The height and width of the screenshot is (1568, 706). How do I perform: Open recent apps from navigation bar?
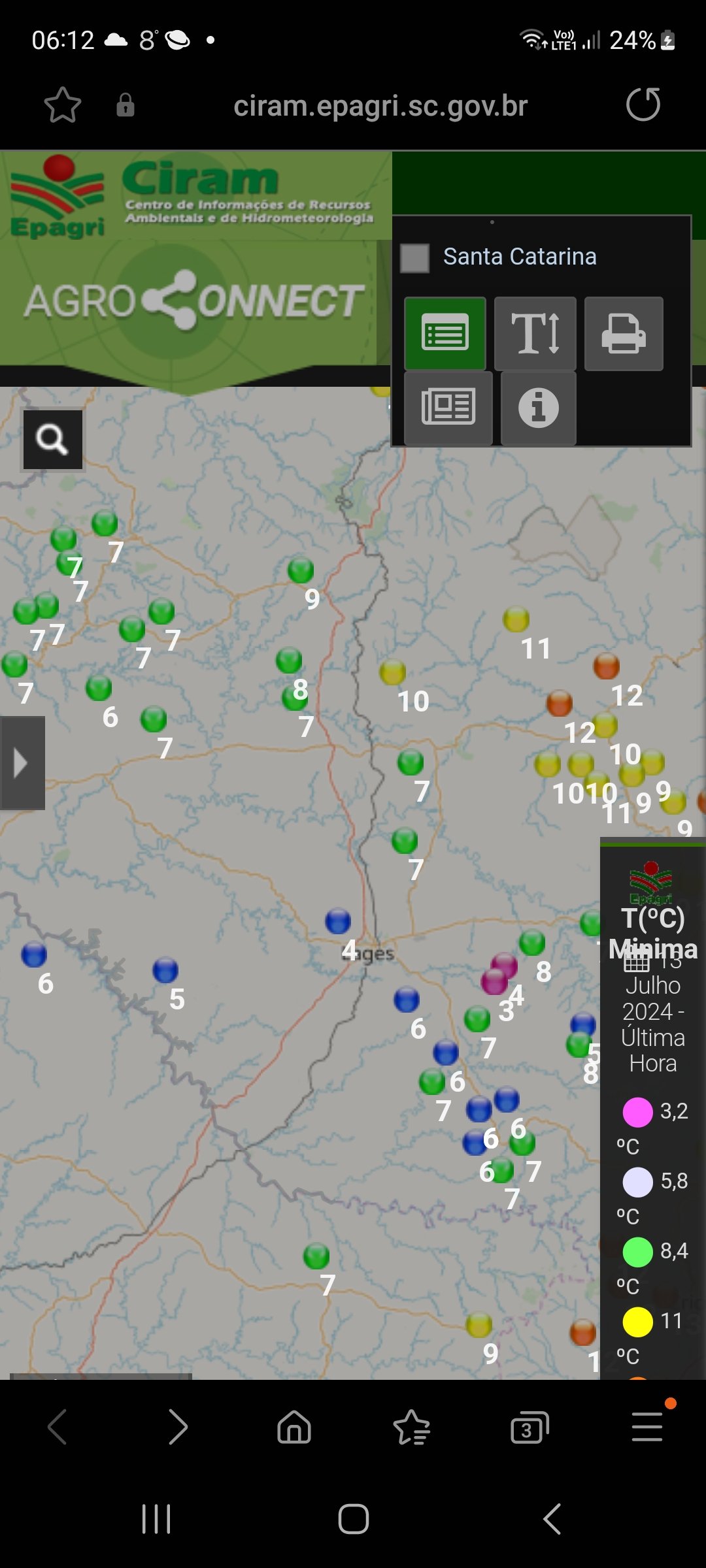point(156,1519)
